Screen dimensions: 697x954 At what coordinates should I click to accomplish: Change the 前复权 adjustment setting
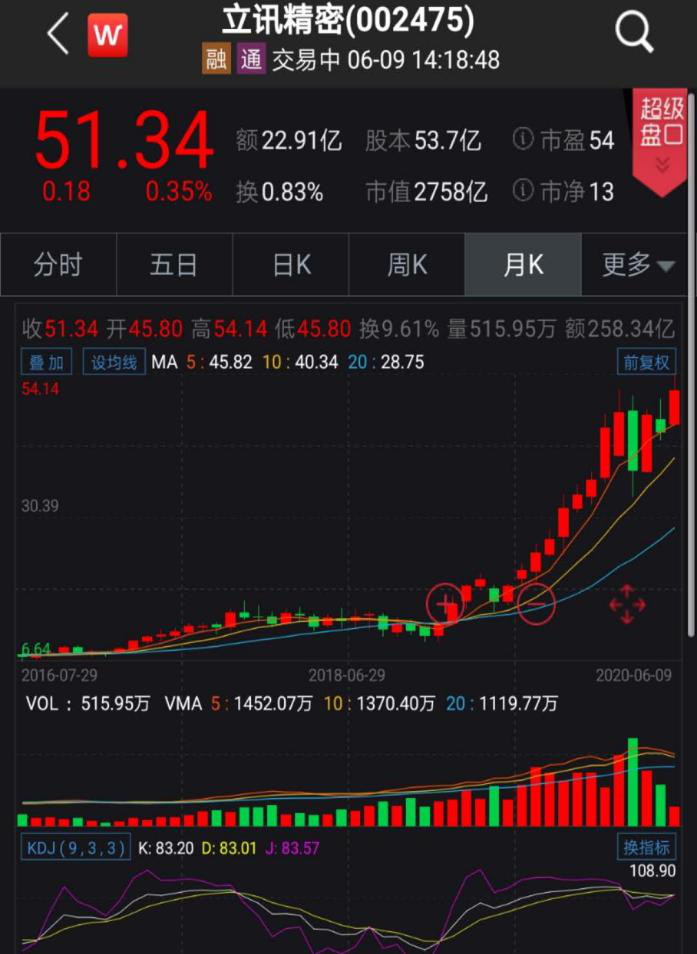[x=645, y=362]
